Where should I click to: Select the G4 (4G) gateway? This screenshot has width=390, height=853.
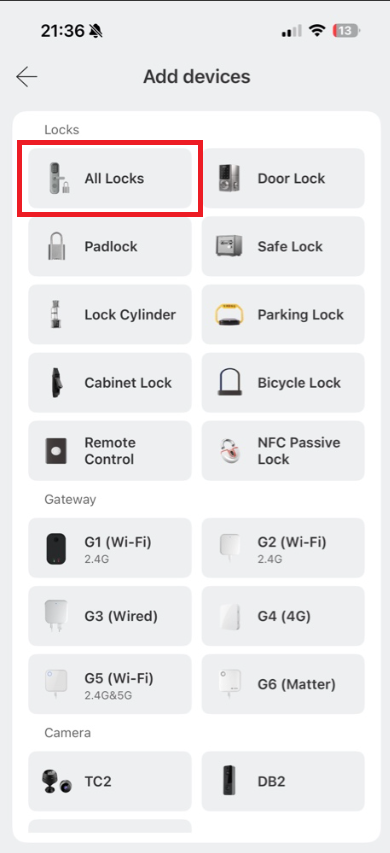(x=283, y=616)
